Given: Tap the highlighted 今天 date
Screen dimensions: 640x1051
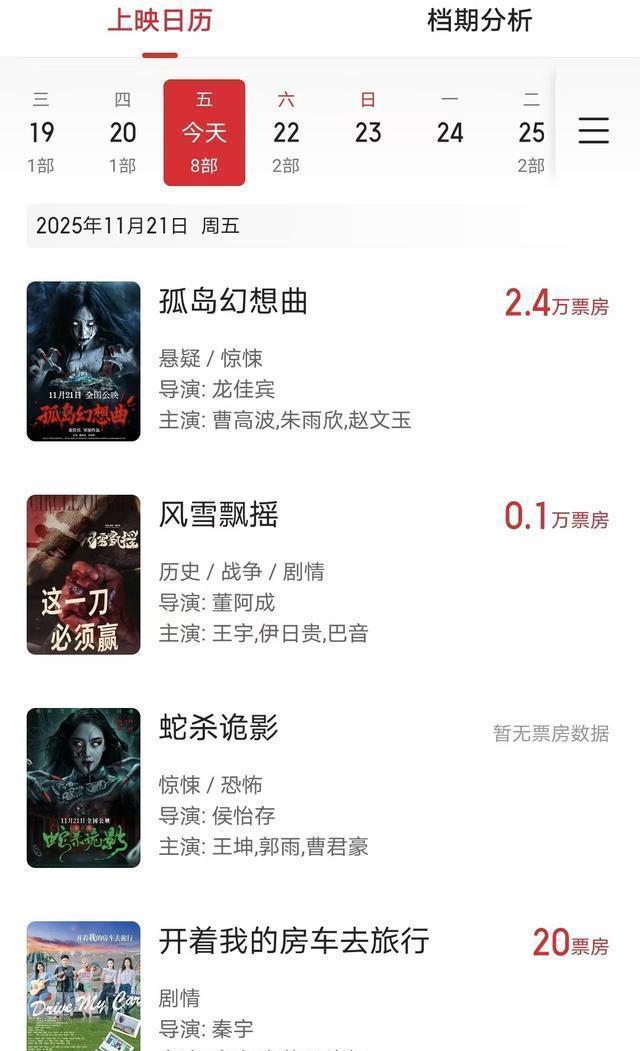Looking at the screenshot, I should coord(204,132).
